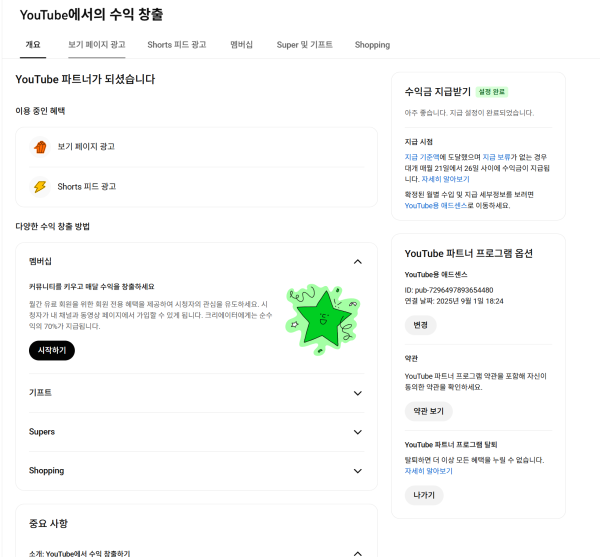Select the Super 및 기프트 tab
The width and height of the screenshot is (600, 557).
click(x=304, y=45)
